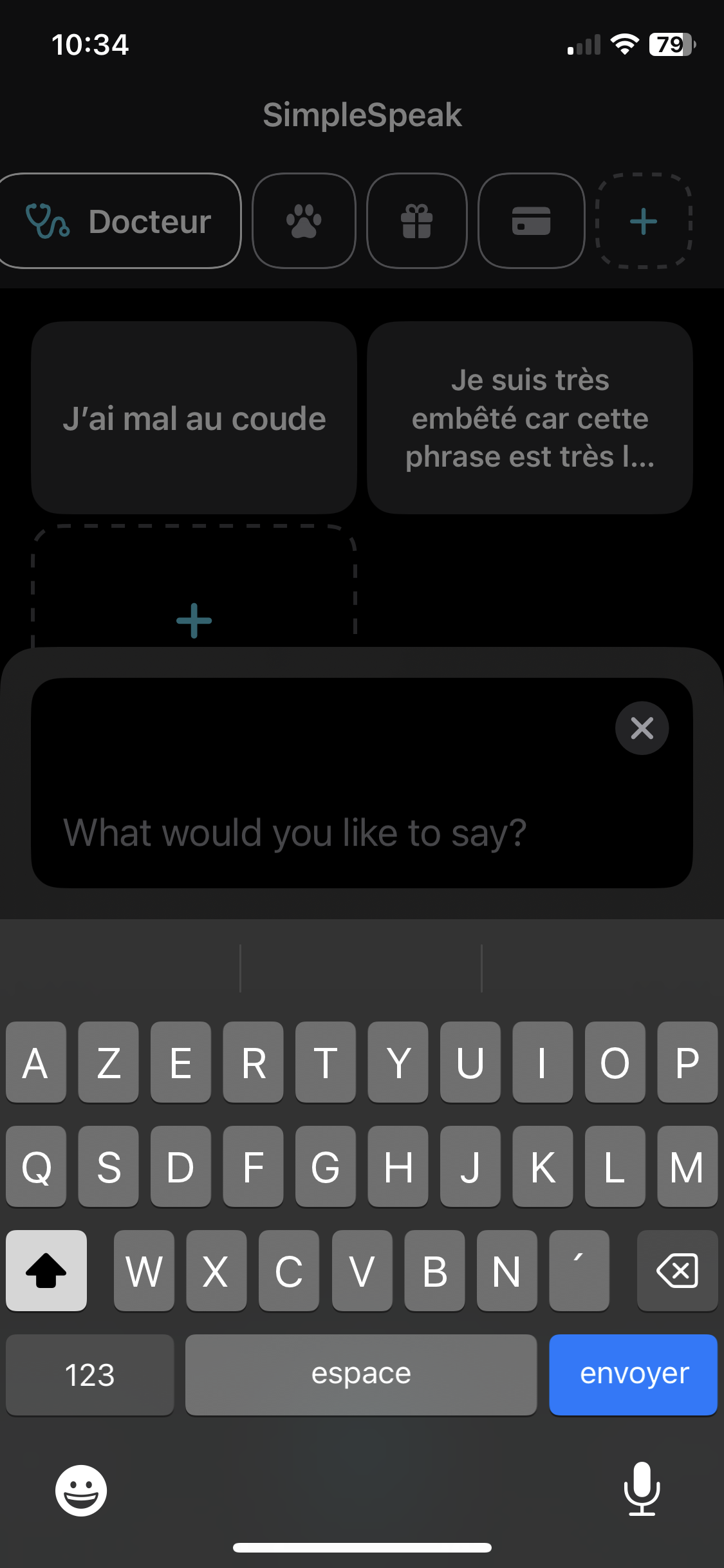Viewport: 724px width, 1568px height.
Task: Switch to the paw print category
Action: (x=304, y=221)
